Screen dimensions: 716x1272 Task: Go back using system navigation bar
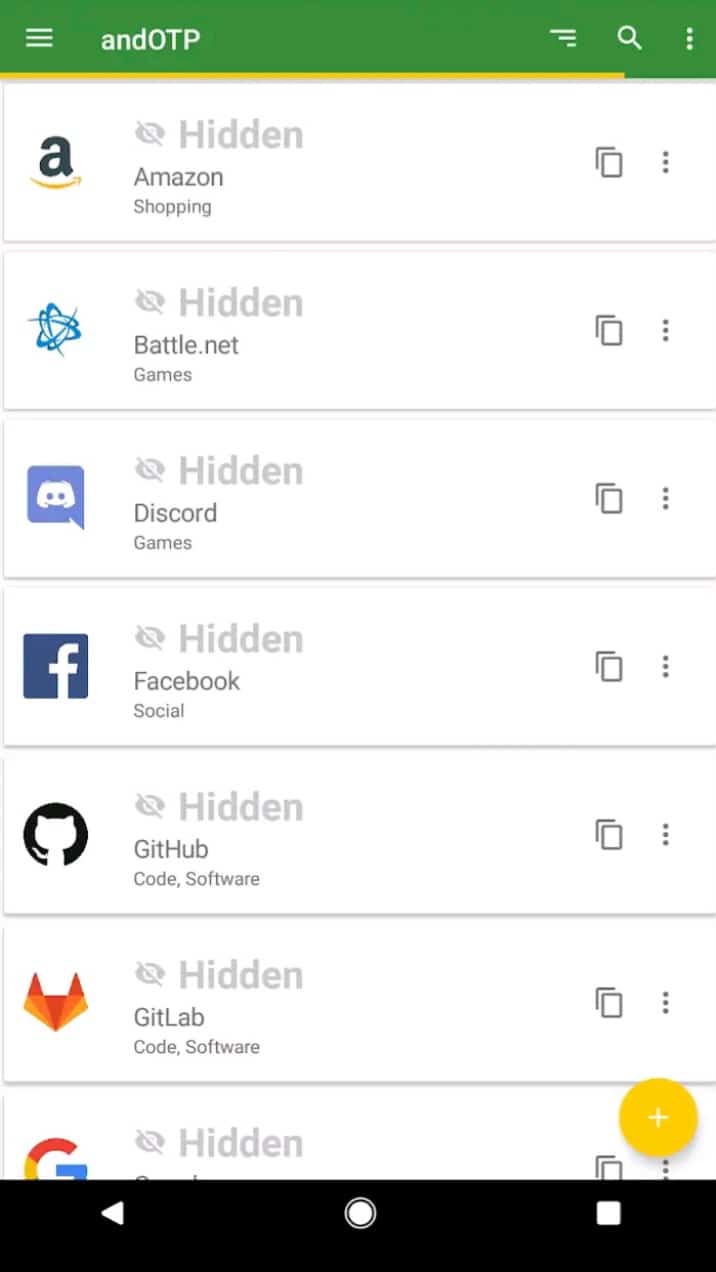point(112,1213)
